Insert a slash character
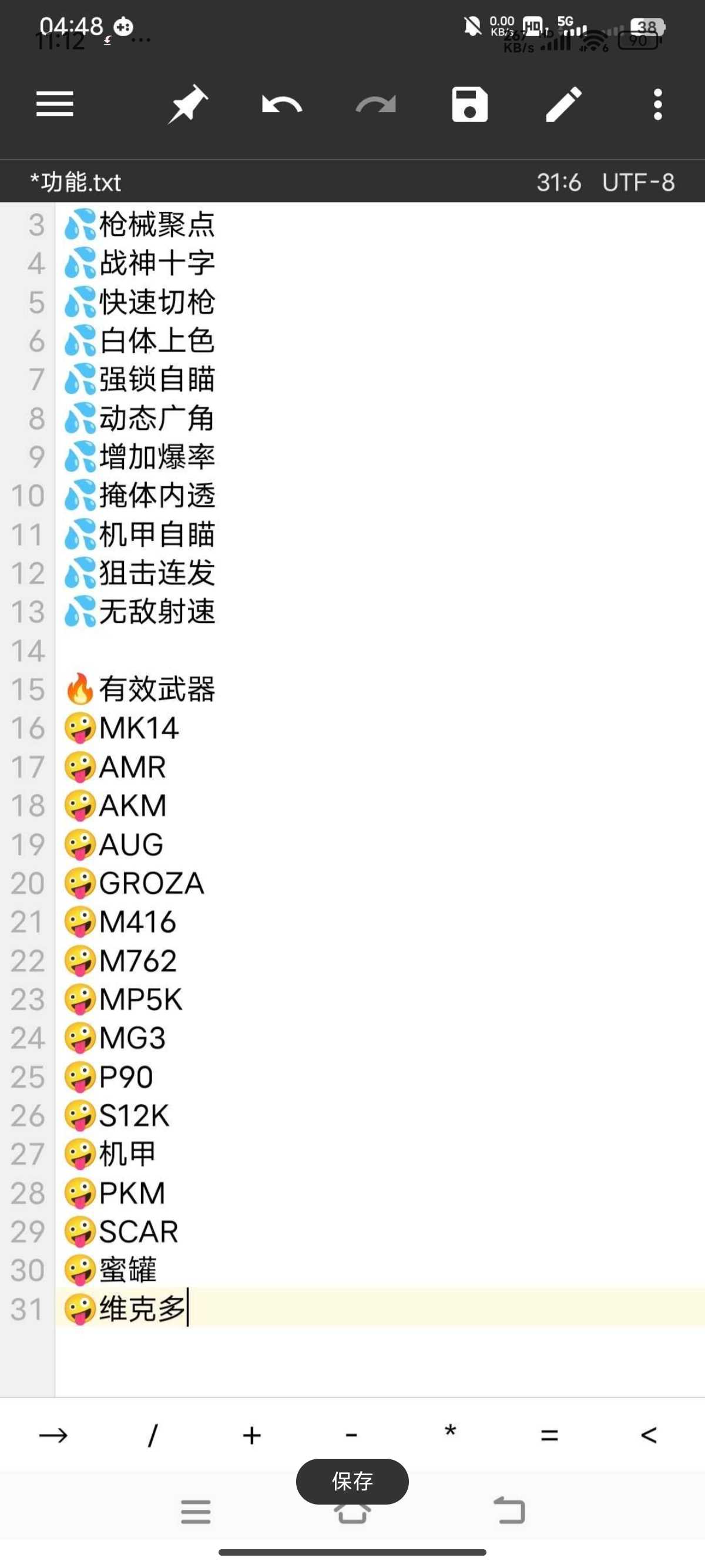Image resolution: width=705 pixels, height=1568 pixels. (x=153, y=1435)
